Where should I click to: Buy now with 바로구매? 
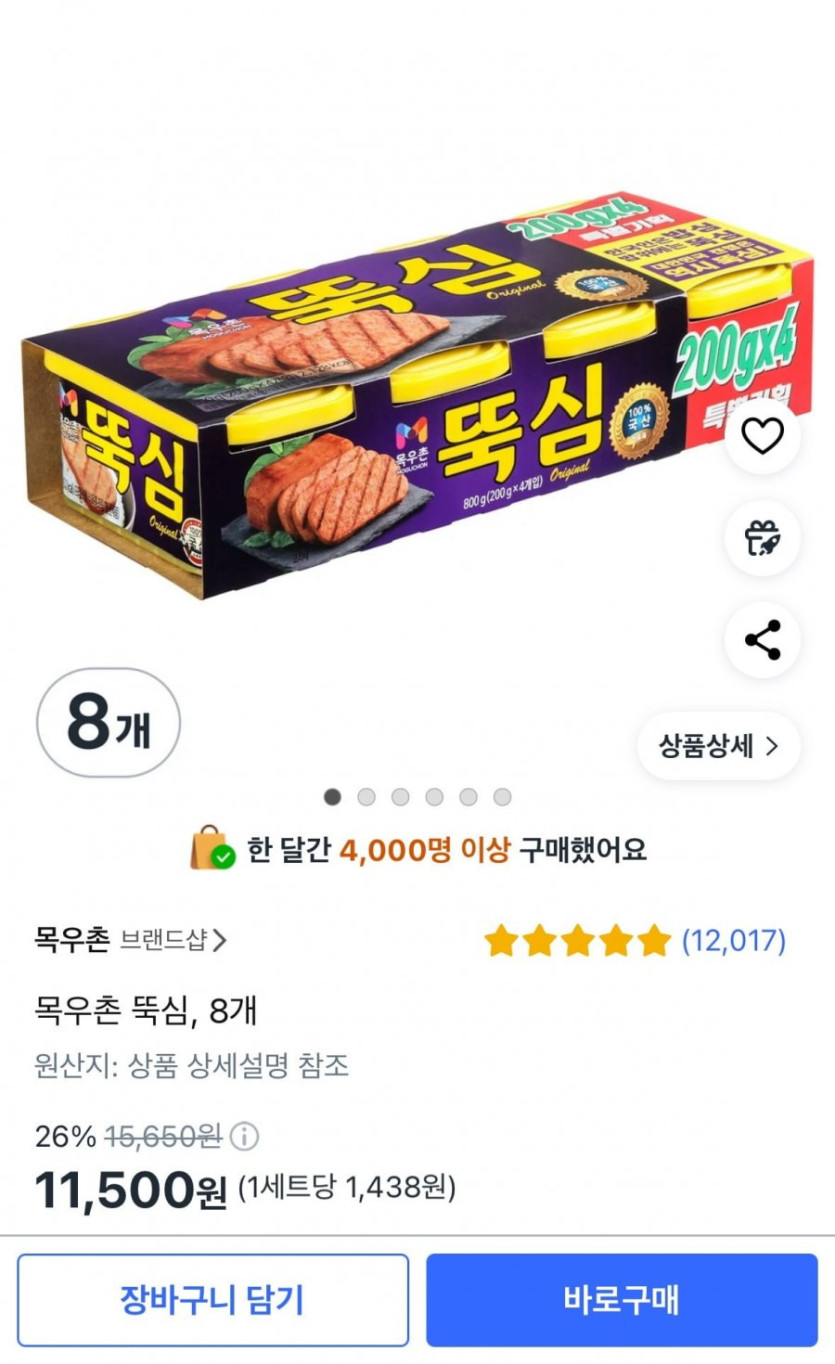tap(622, 1300)
